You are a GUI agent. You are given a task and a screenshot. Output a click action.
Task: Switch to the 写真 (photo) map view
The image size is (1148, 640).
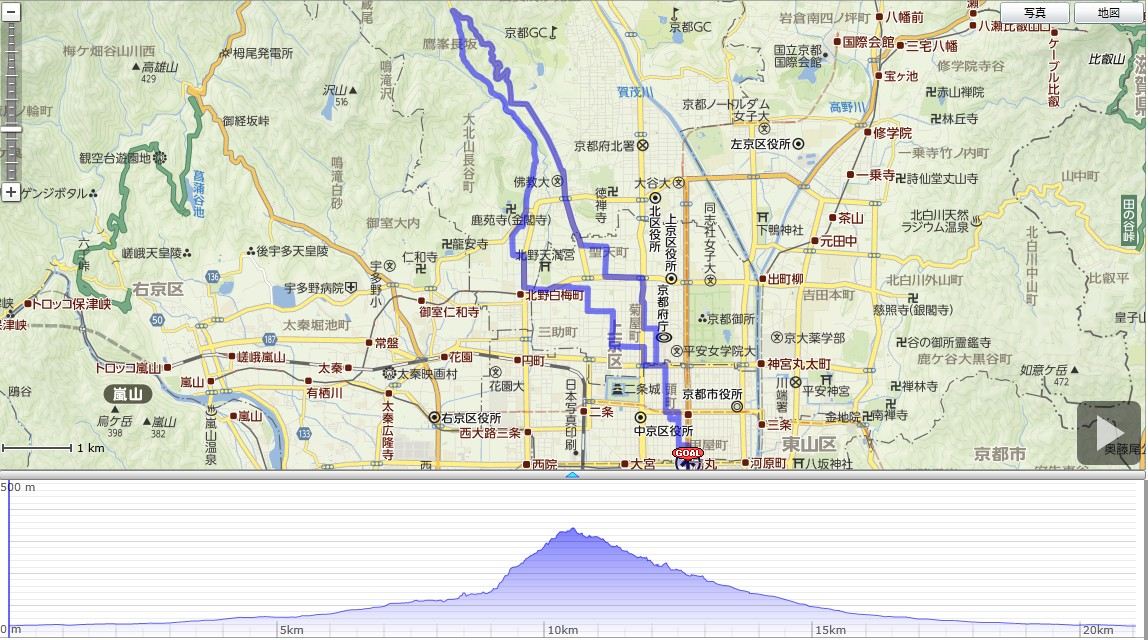[1035, 13]
